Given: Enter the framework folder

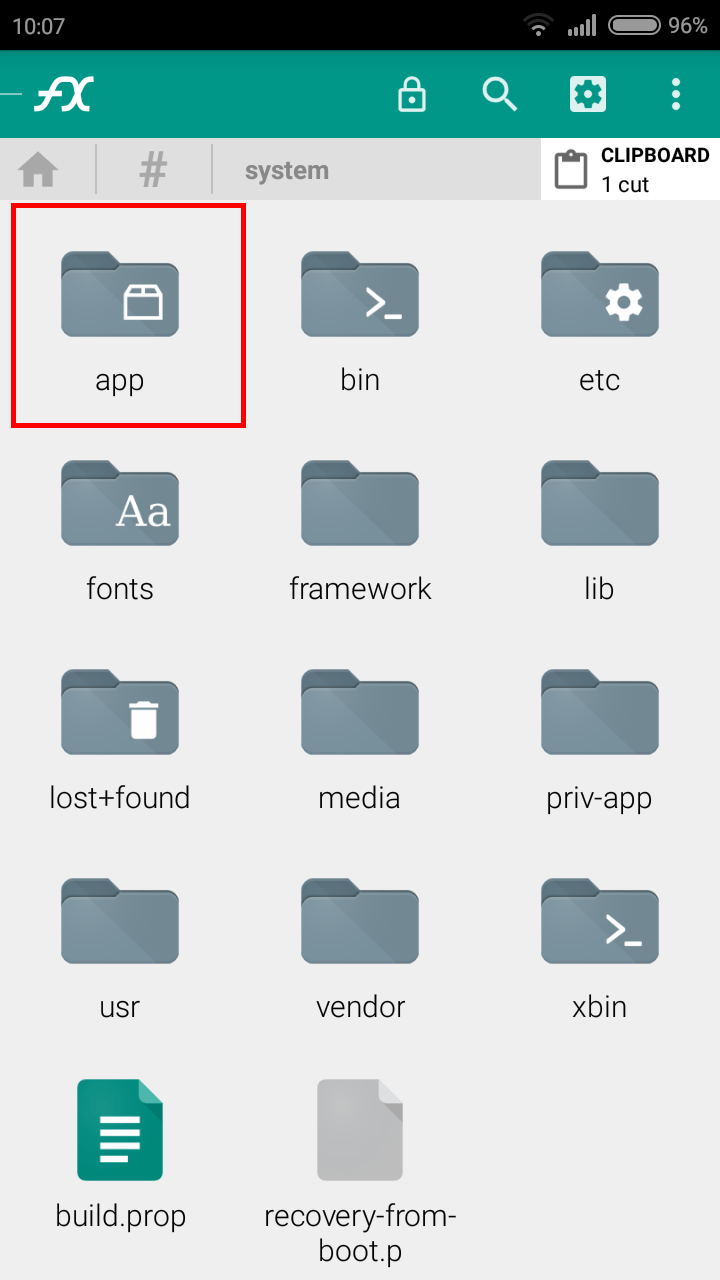Looking at the screenshot, I should [360, 525].
